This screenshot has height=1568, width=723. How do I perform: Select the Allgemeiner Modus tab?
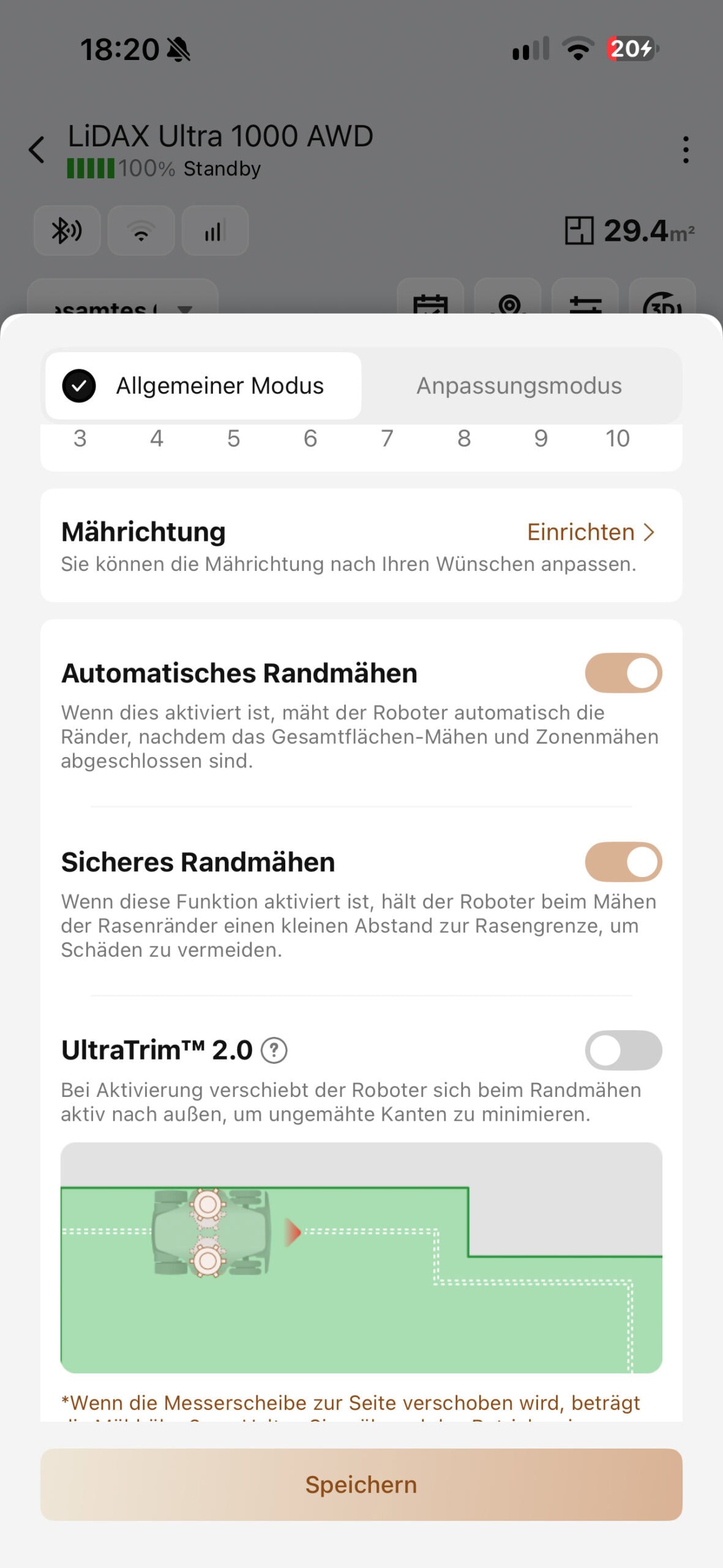coord(203,386)
